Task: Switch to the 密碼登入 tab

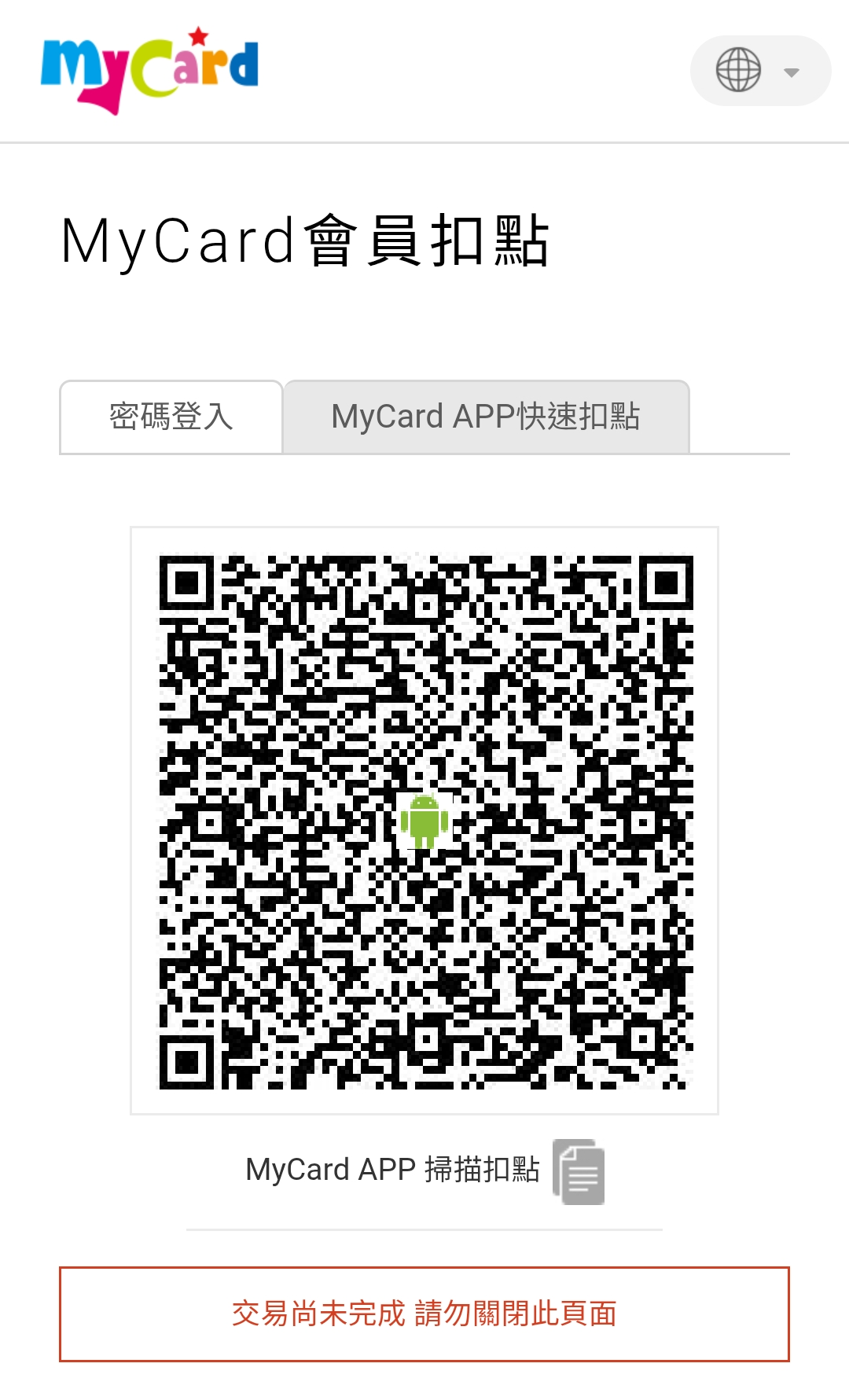Action: [171, 417]
